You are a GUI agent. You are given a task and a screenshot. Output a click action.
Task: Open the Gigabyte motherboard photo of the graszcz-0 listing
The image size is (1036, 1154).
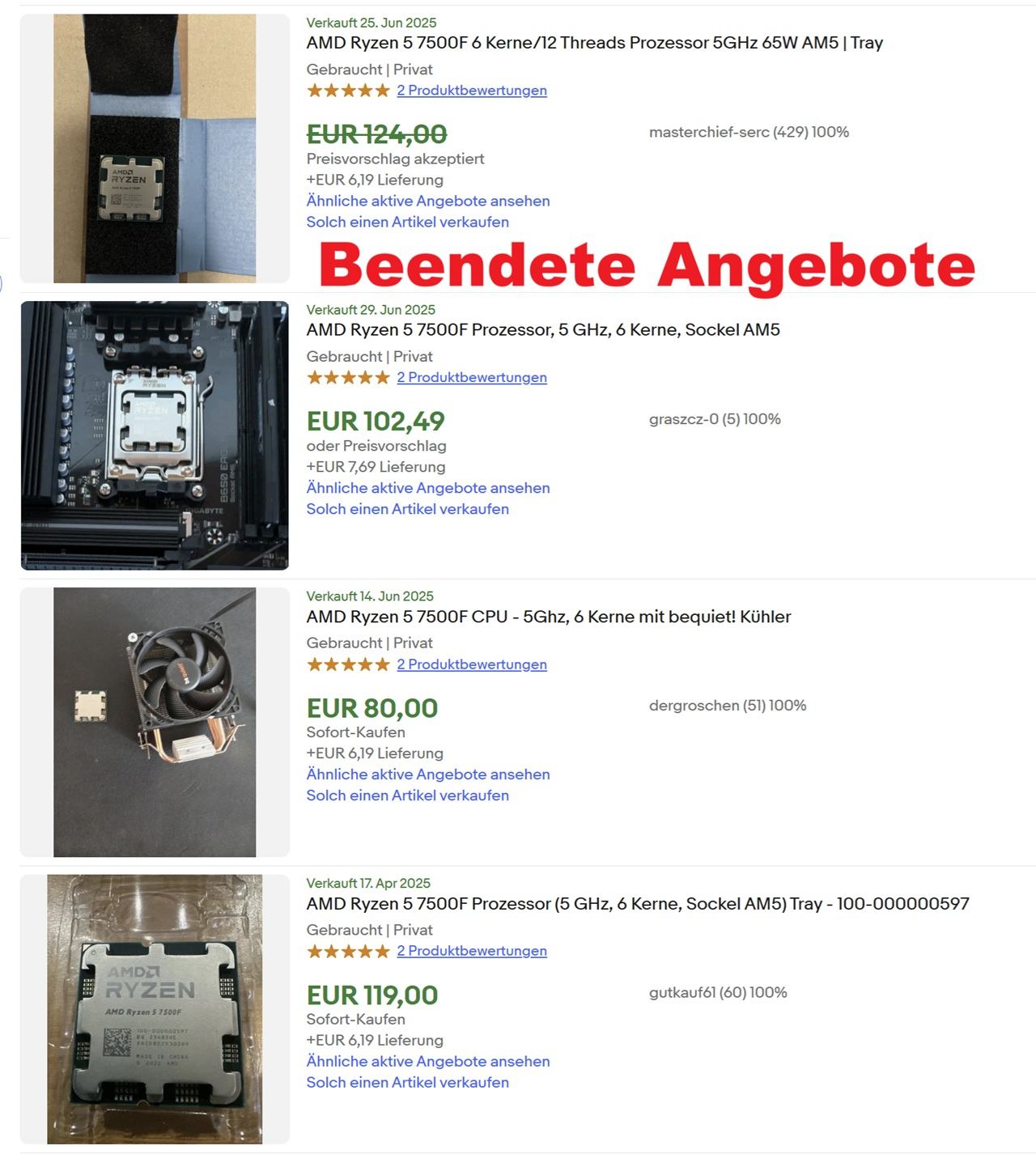[155, 435]
